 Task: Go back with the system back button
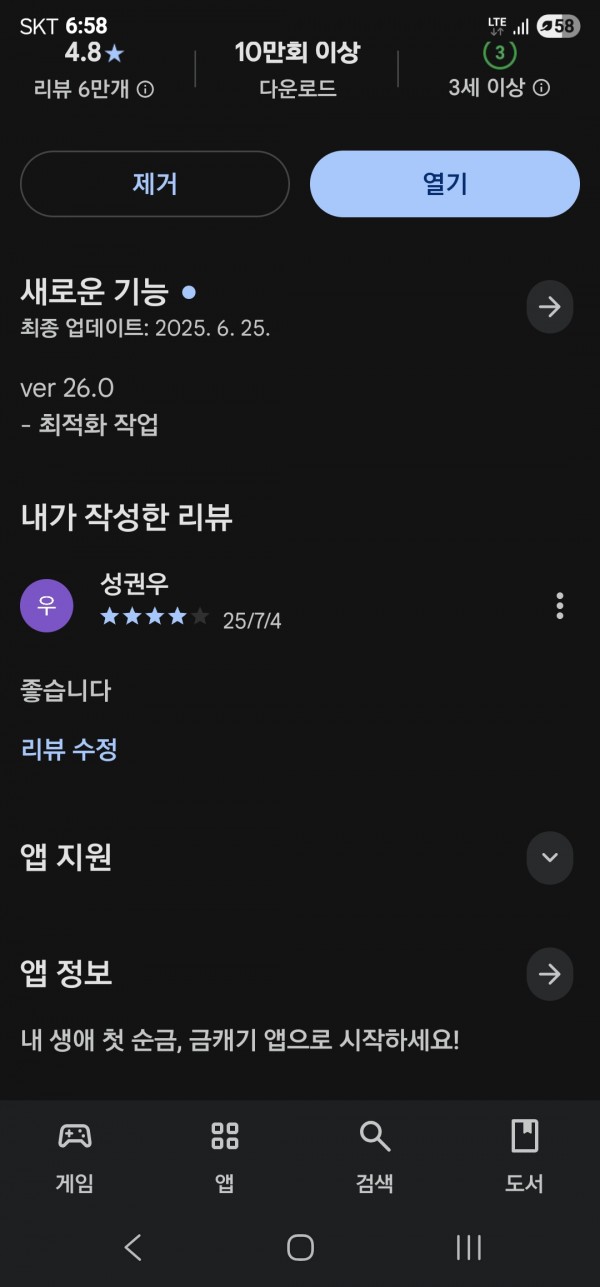point(133,1247)
